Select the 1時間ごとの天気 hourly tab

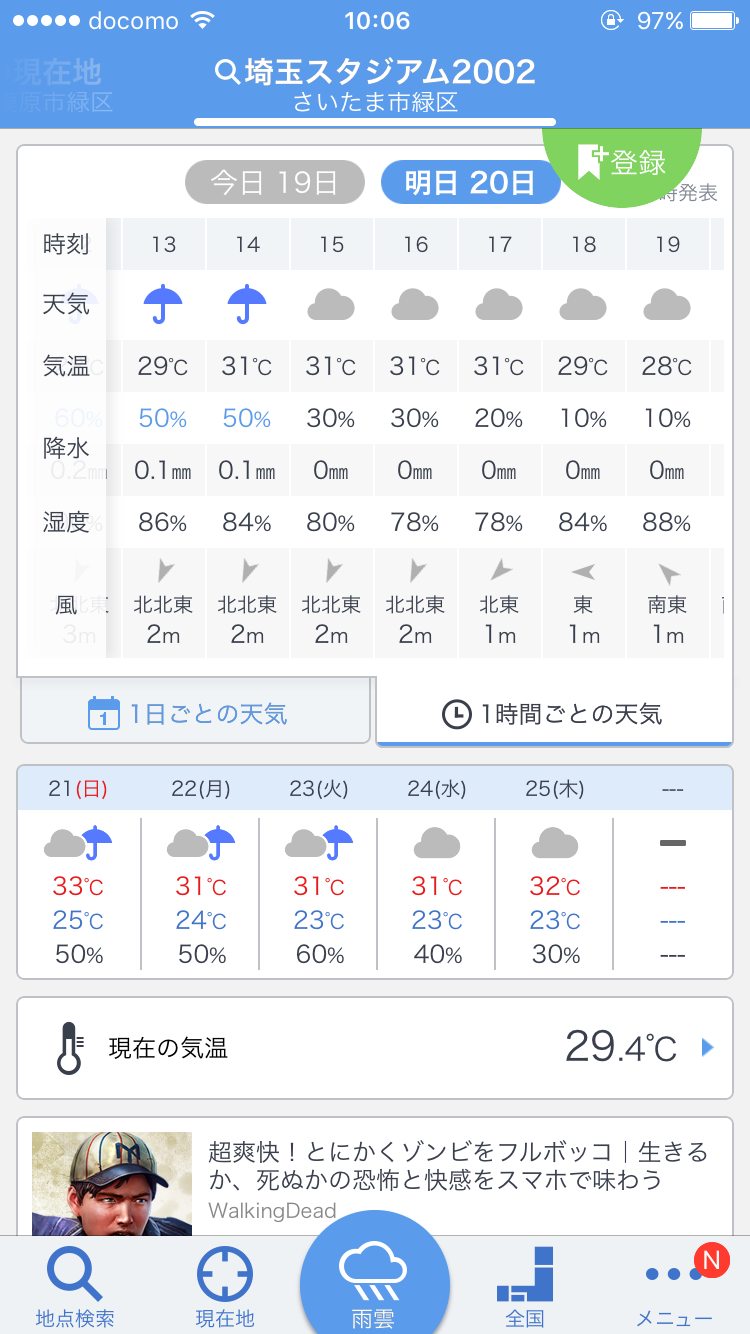[x=554, y=714]
